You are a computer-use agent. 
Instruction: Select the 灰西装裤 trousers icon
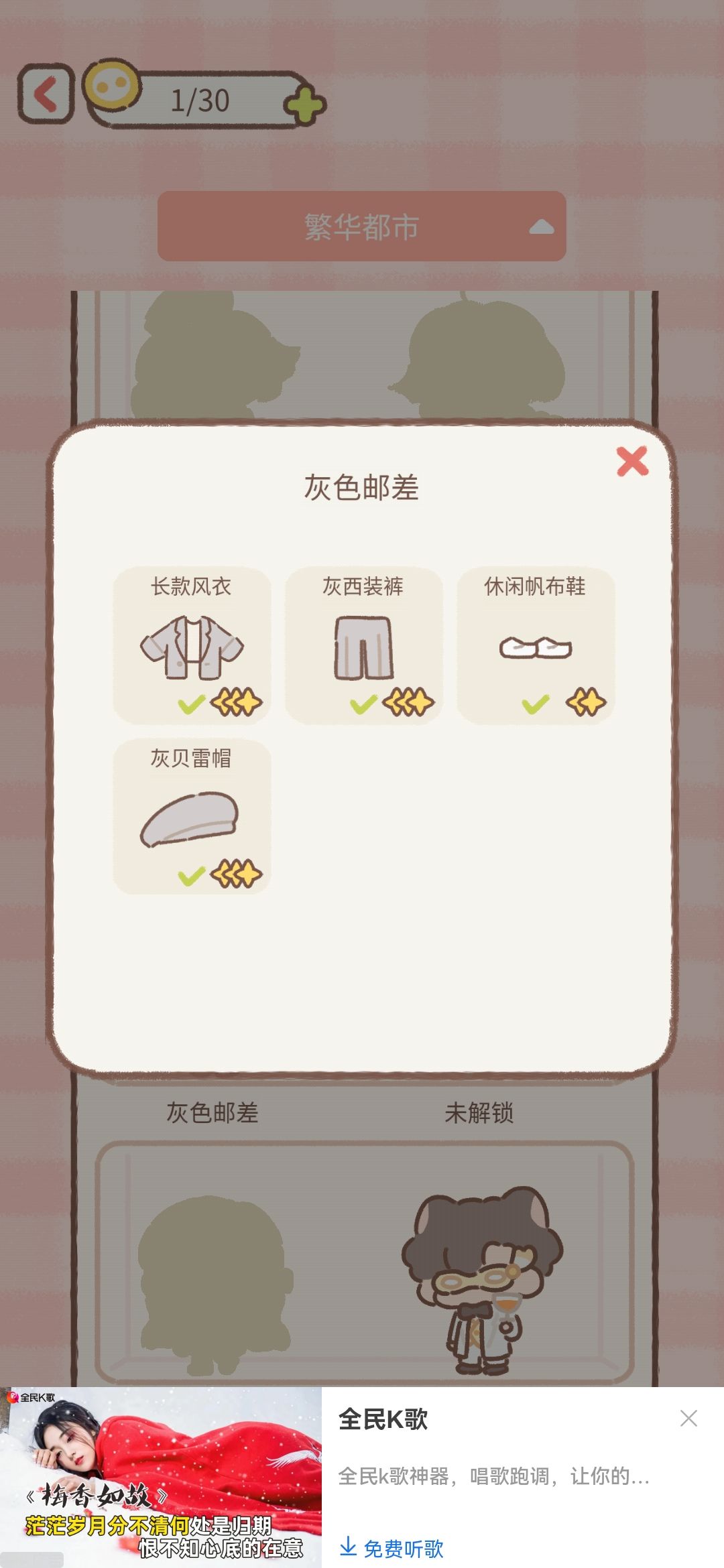363,647
